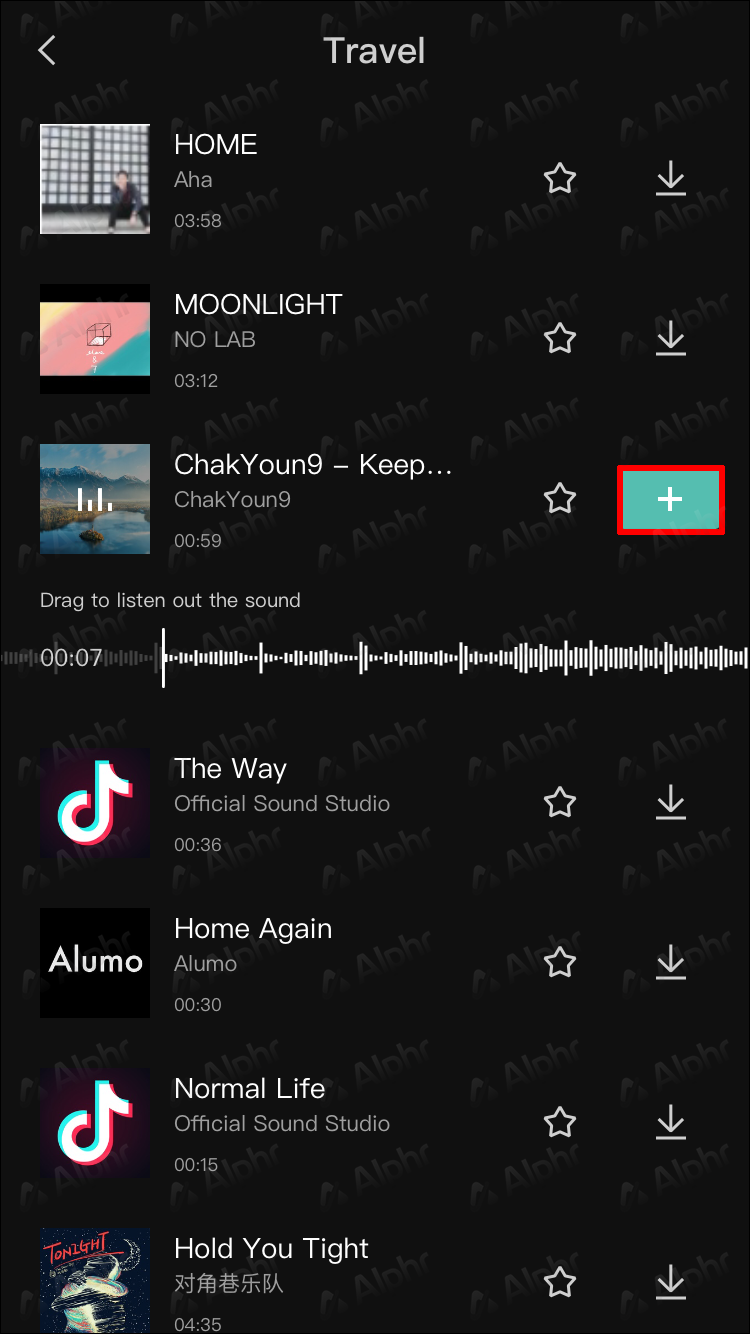Favorite the song HOME

coord(560,179)
